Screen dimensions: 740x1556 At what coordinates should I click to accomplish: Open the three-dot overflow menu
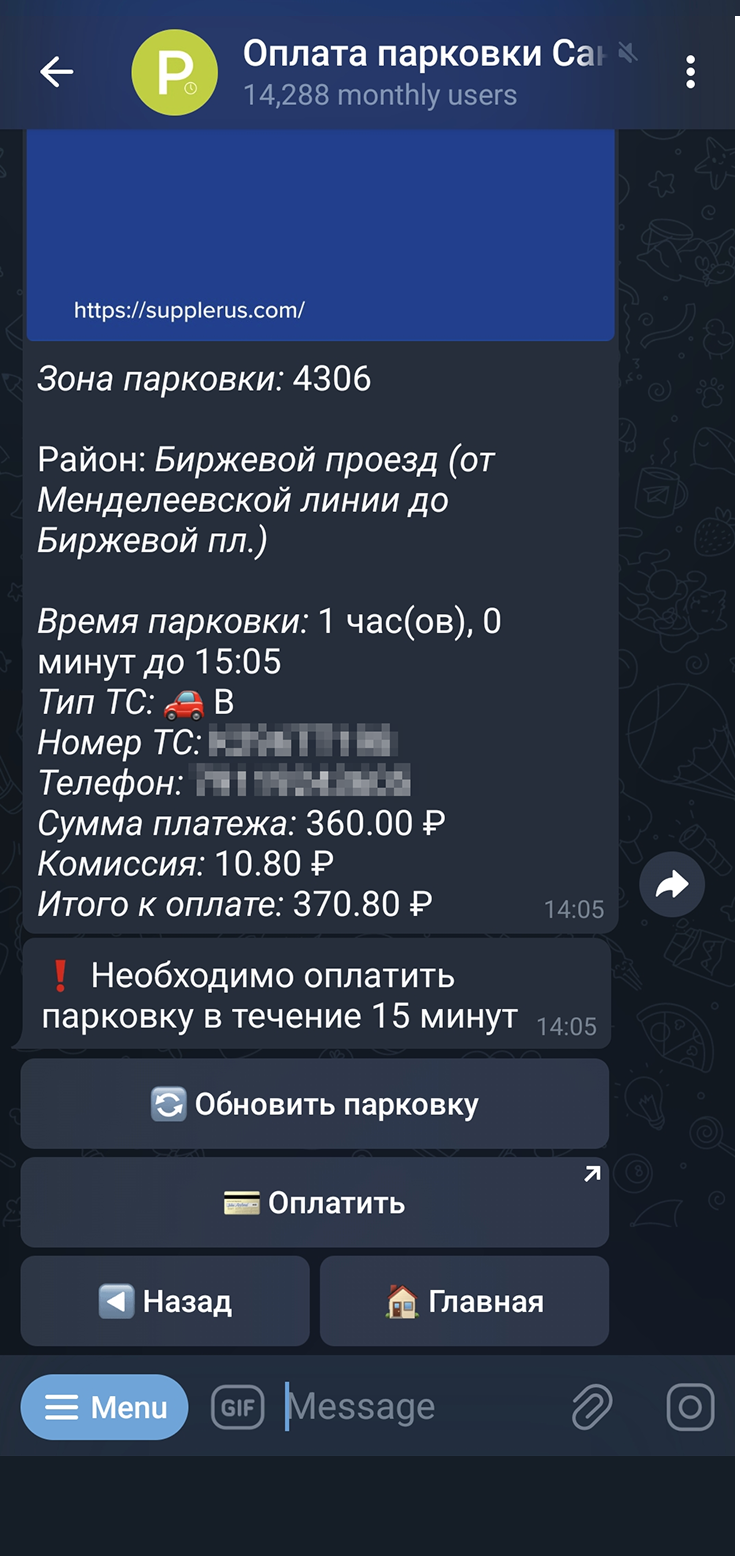coord(690,71)
